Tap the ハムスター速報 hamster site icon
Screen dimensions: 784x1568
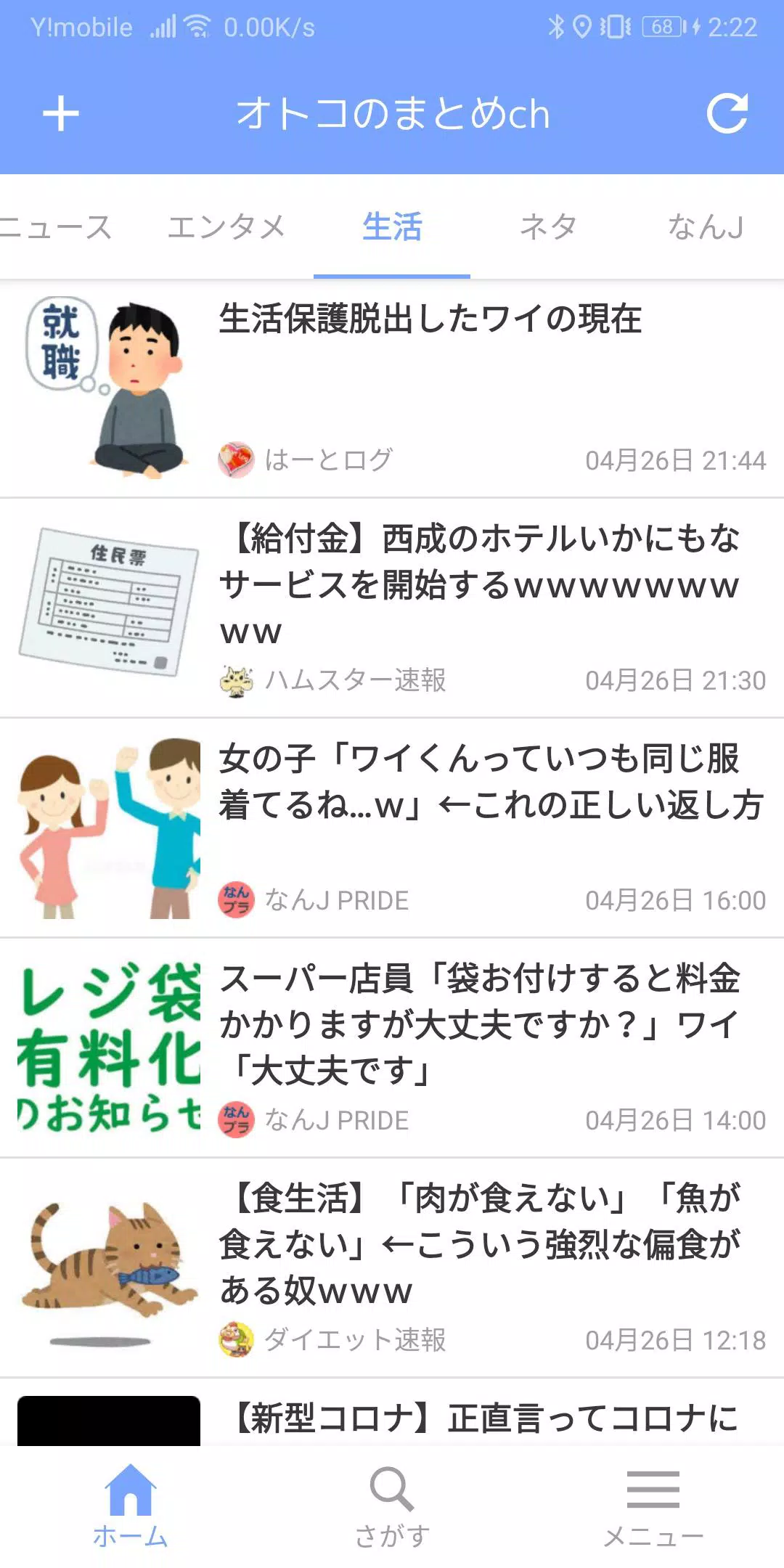[x=236, y=679]
